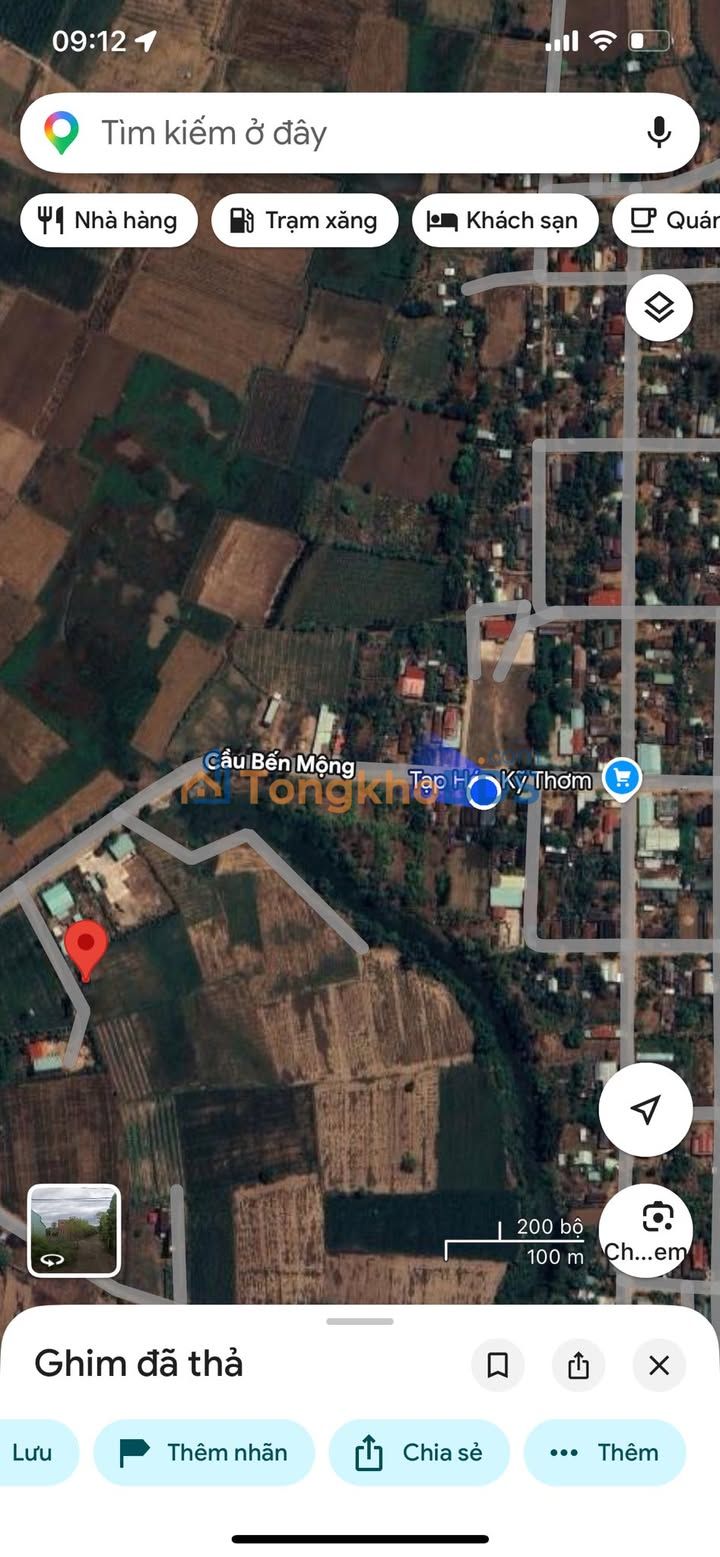Share the dropped pin via the round share icon
This screenshot has height=1557, width=720.
pos(578,1365)
